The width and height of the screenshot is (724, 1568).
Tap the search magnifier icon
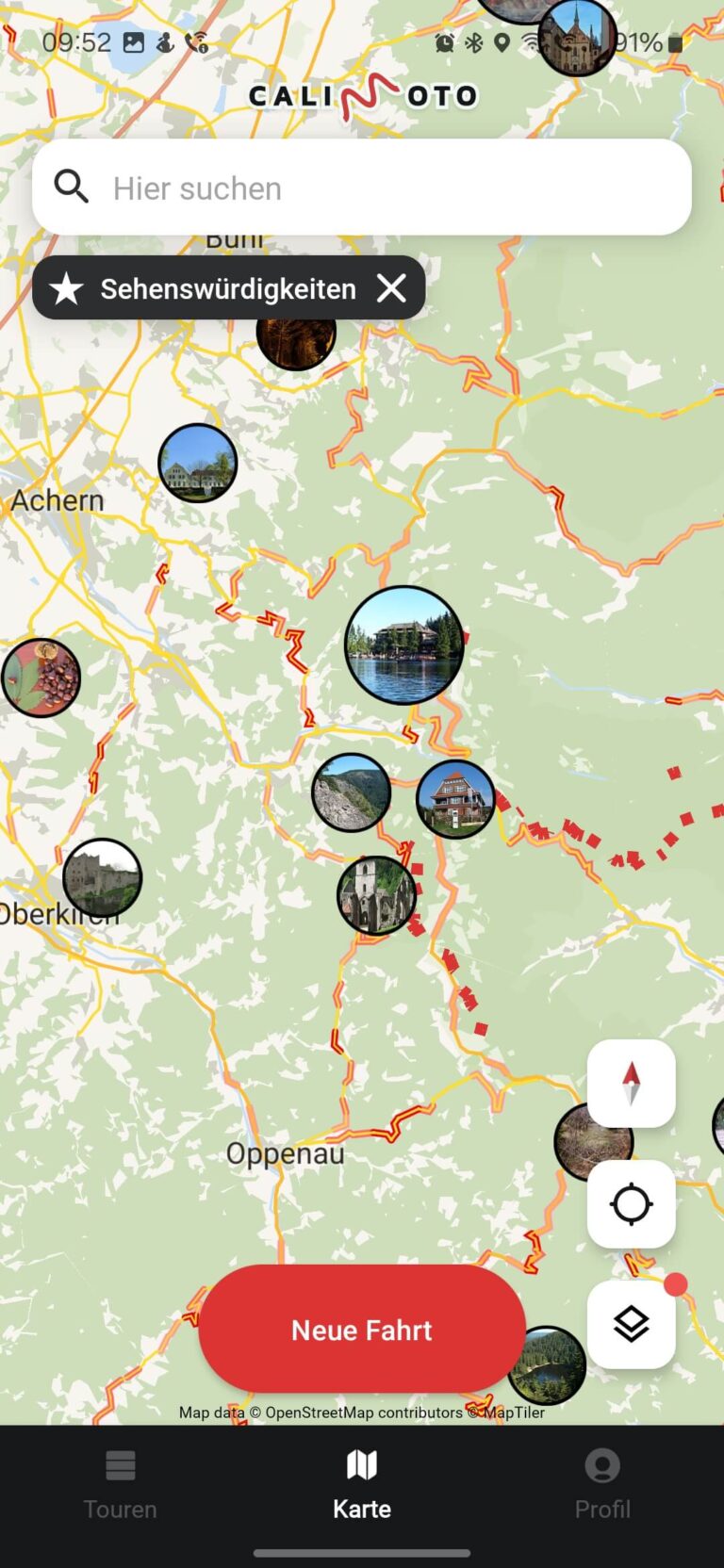tap(71, 186)
